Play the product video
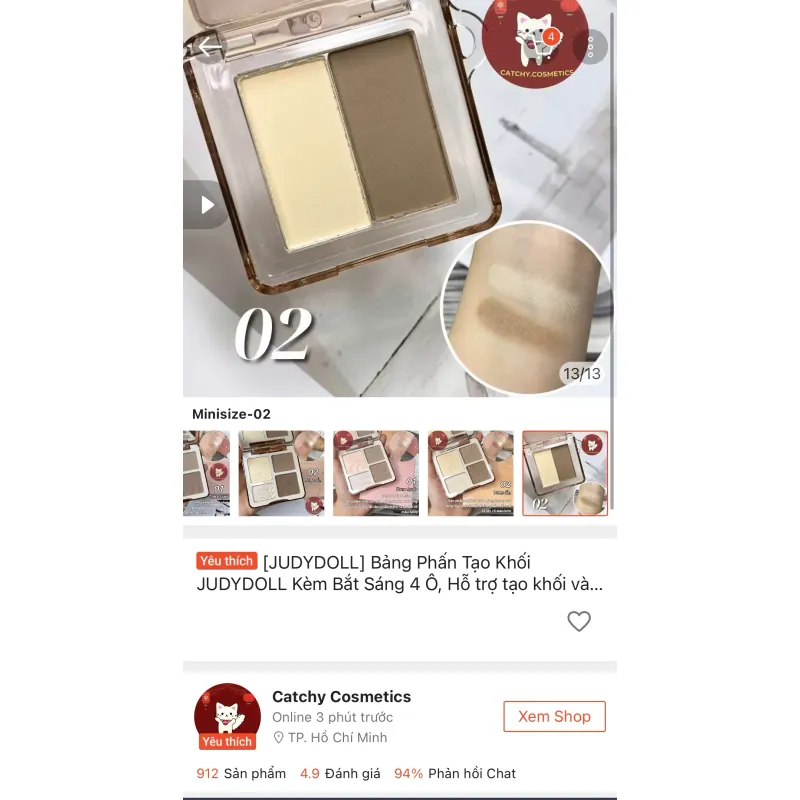800x800 pixels. click(x=207, y=205)
